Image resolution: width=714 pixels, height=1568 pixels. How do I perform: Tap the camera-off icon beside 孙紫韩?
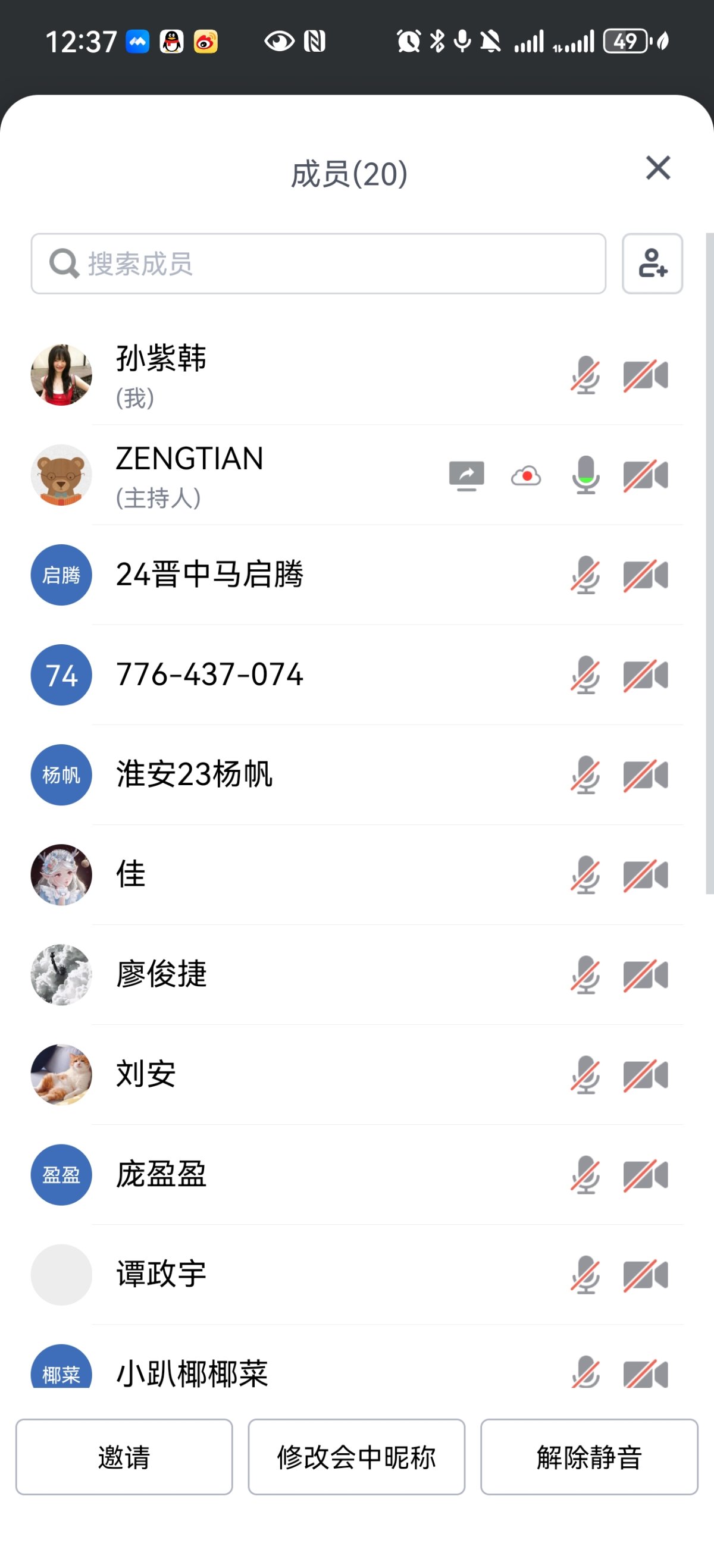(645, 375)
